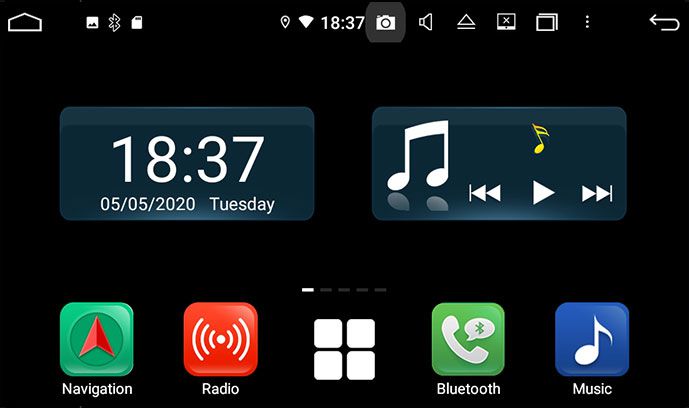This screenshot has width=689, height=408.
Task: Launch the Radio app
Action: 220,340
